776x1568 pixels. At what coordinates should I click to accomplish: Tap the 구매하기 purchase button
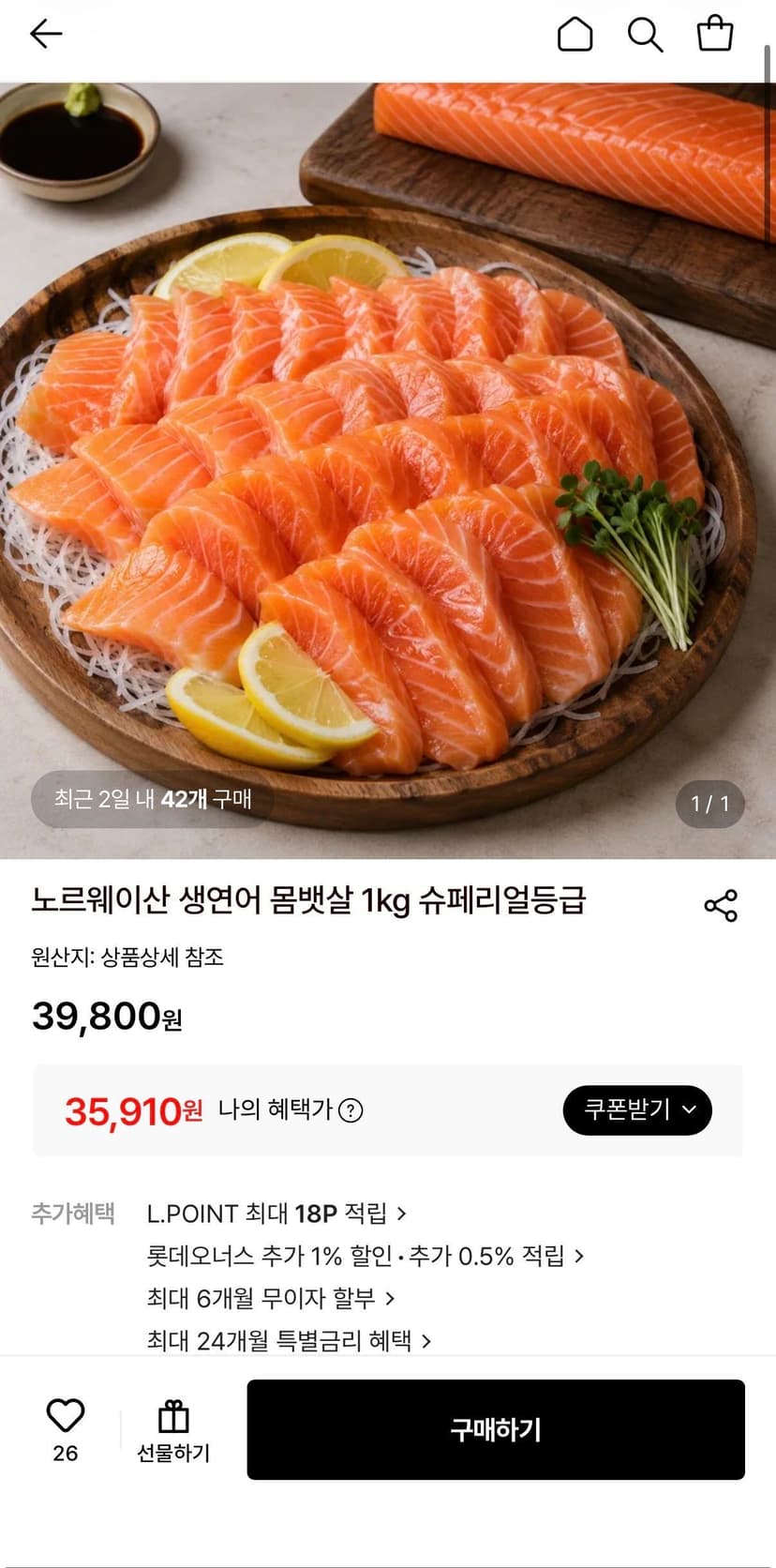coord(496,1429)
